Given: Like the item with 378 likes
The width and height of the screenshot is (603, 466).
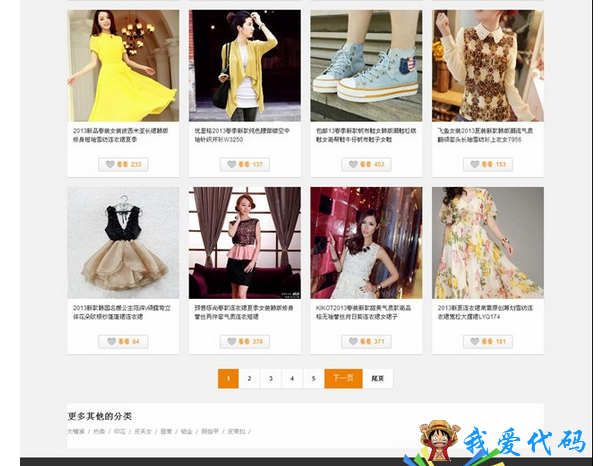Looking at the screenshot, I should click(244, 341).
